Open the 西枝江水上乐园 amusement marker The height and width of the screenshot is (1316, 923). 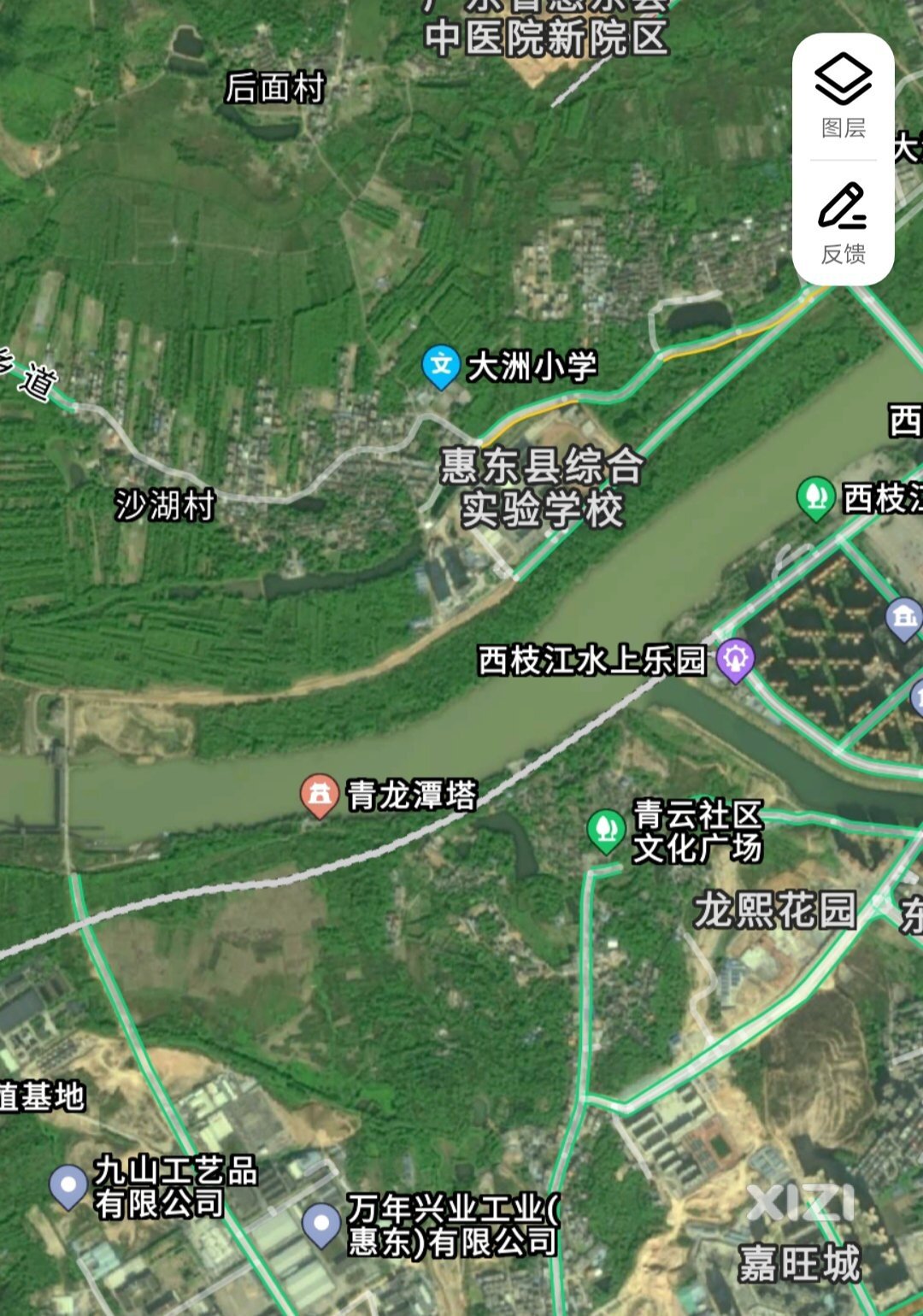[x=735, y=660]
